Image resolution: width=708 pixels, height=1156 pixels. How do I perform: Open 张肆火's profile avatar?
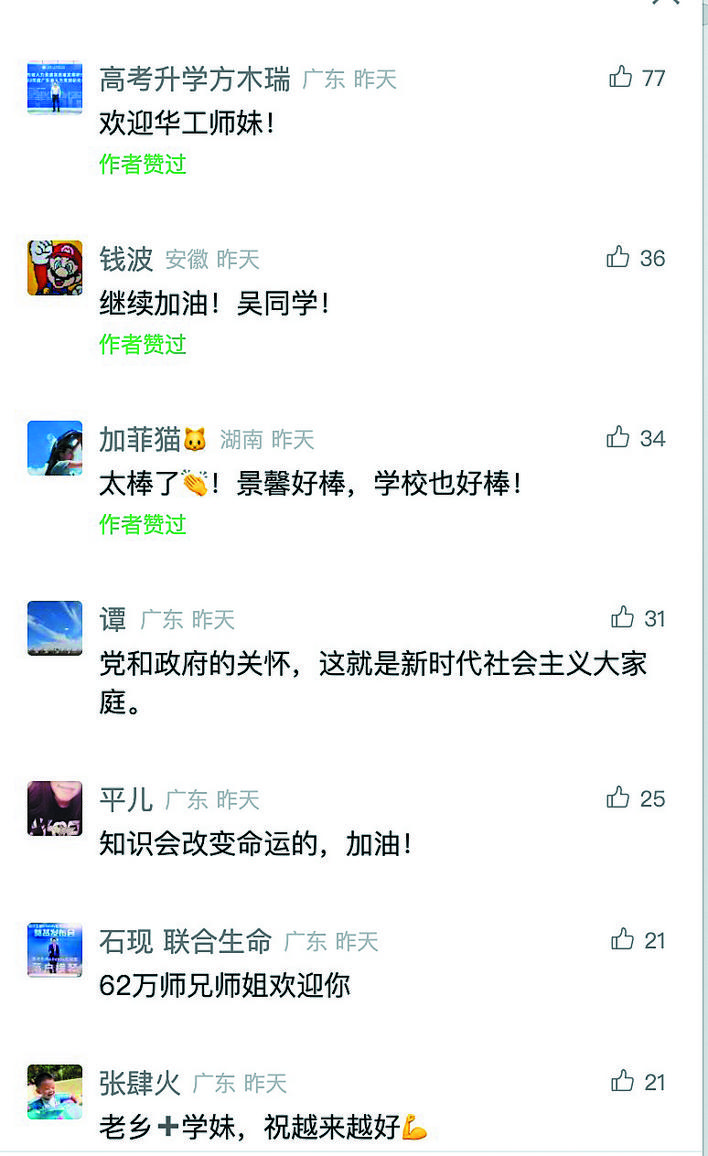tap(55, 1091)
